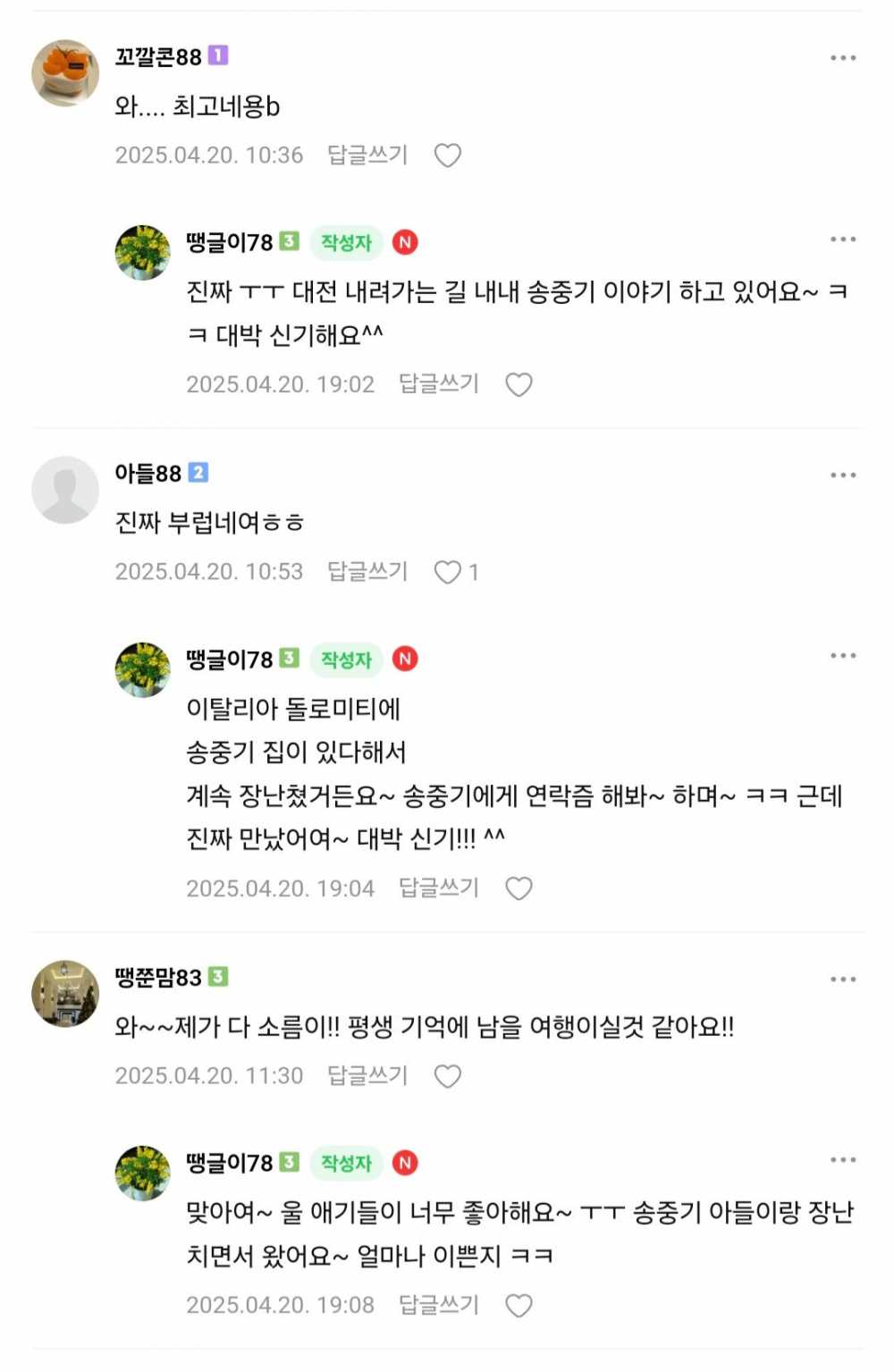Reply to 아들88's comment

pos(367,571)
